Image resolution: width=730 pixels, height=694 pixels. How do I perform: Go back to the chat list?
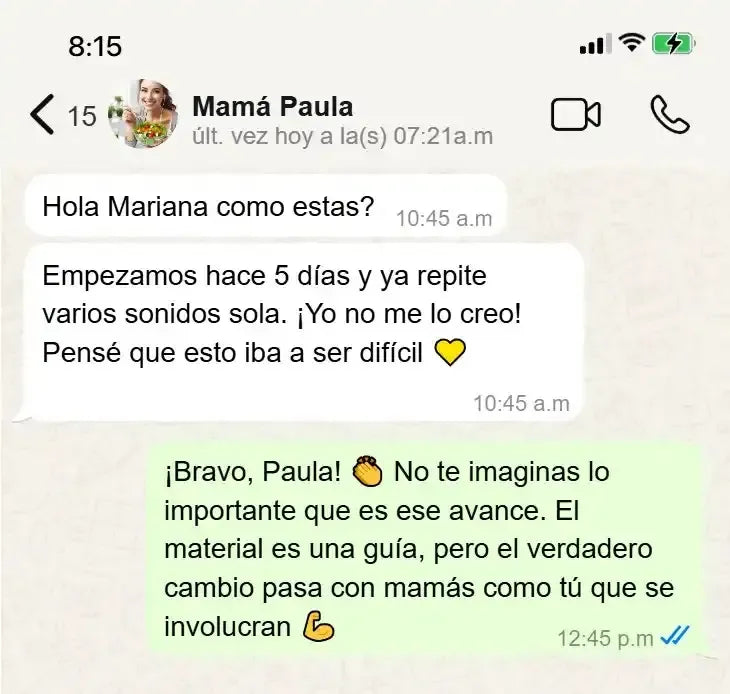point(43,115)
